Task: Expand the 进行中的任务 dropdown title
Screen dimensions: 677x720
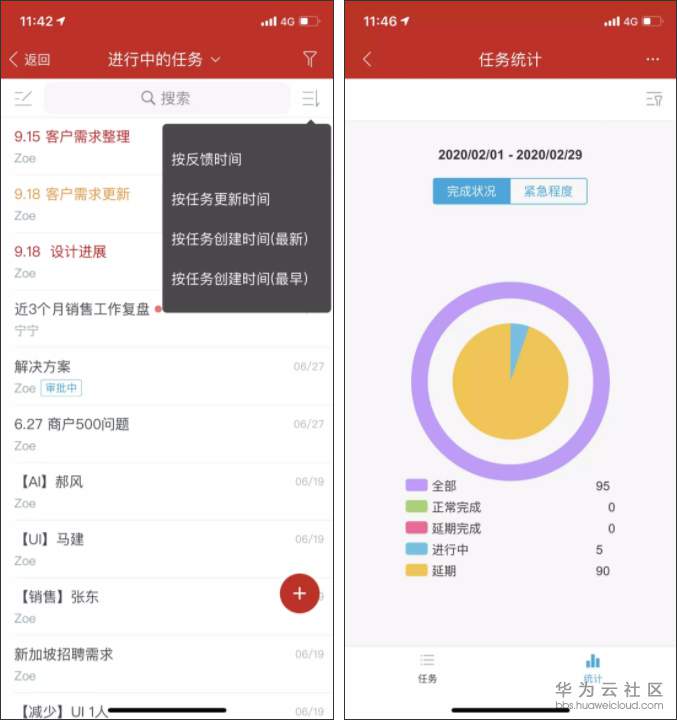Action: click(x=164, y=60)
